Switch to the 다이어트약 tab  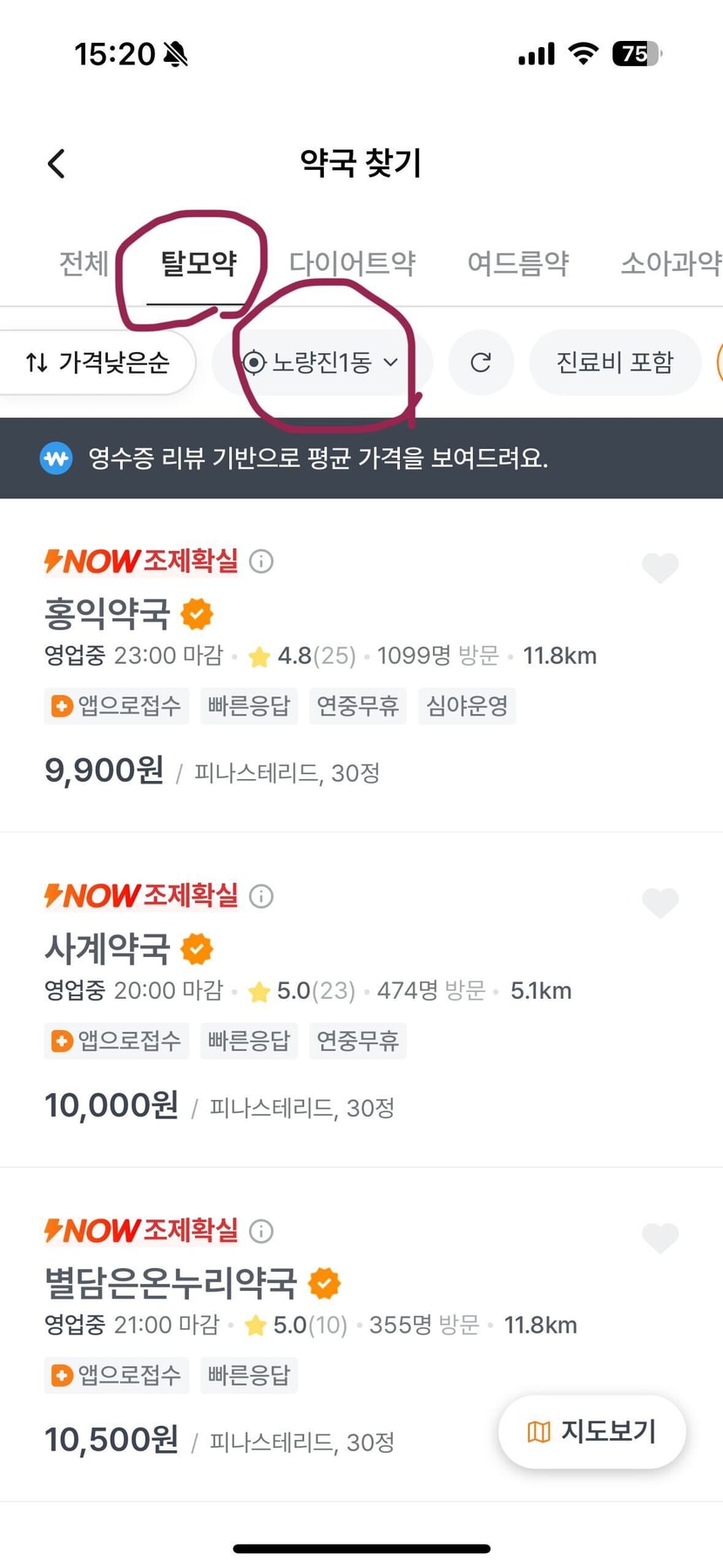352,262
